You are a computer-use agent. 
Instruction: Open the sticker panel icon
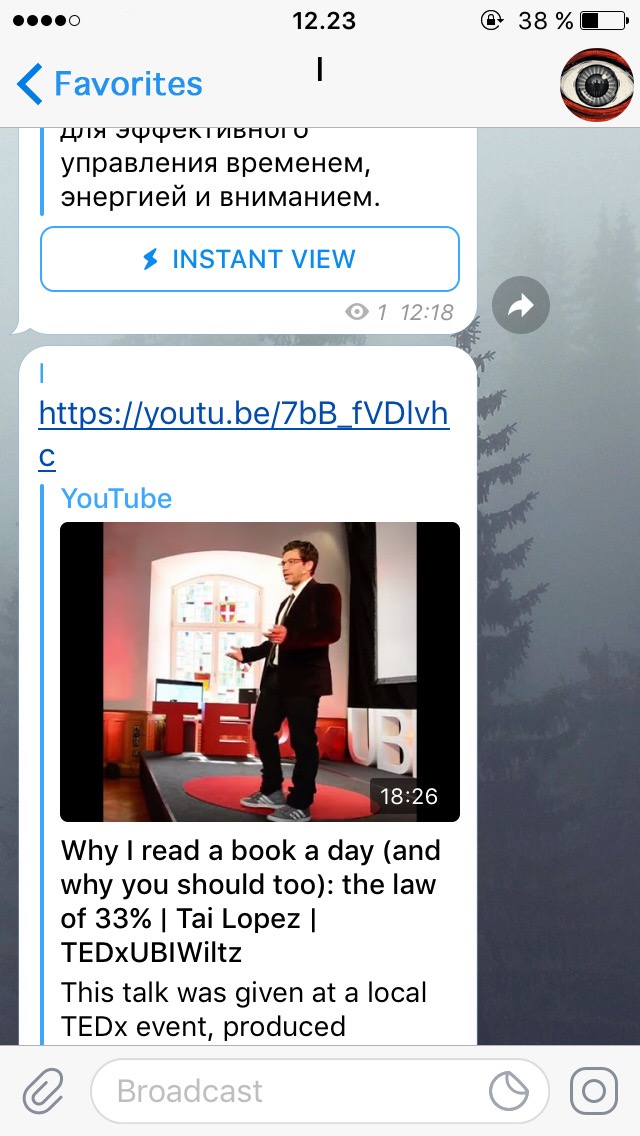pos(511,1091)
